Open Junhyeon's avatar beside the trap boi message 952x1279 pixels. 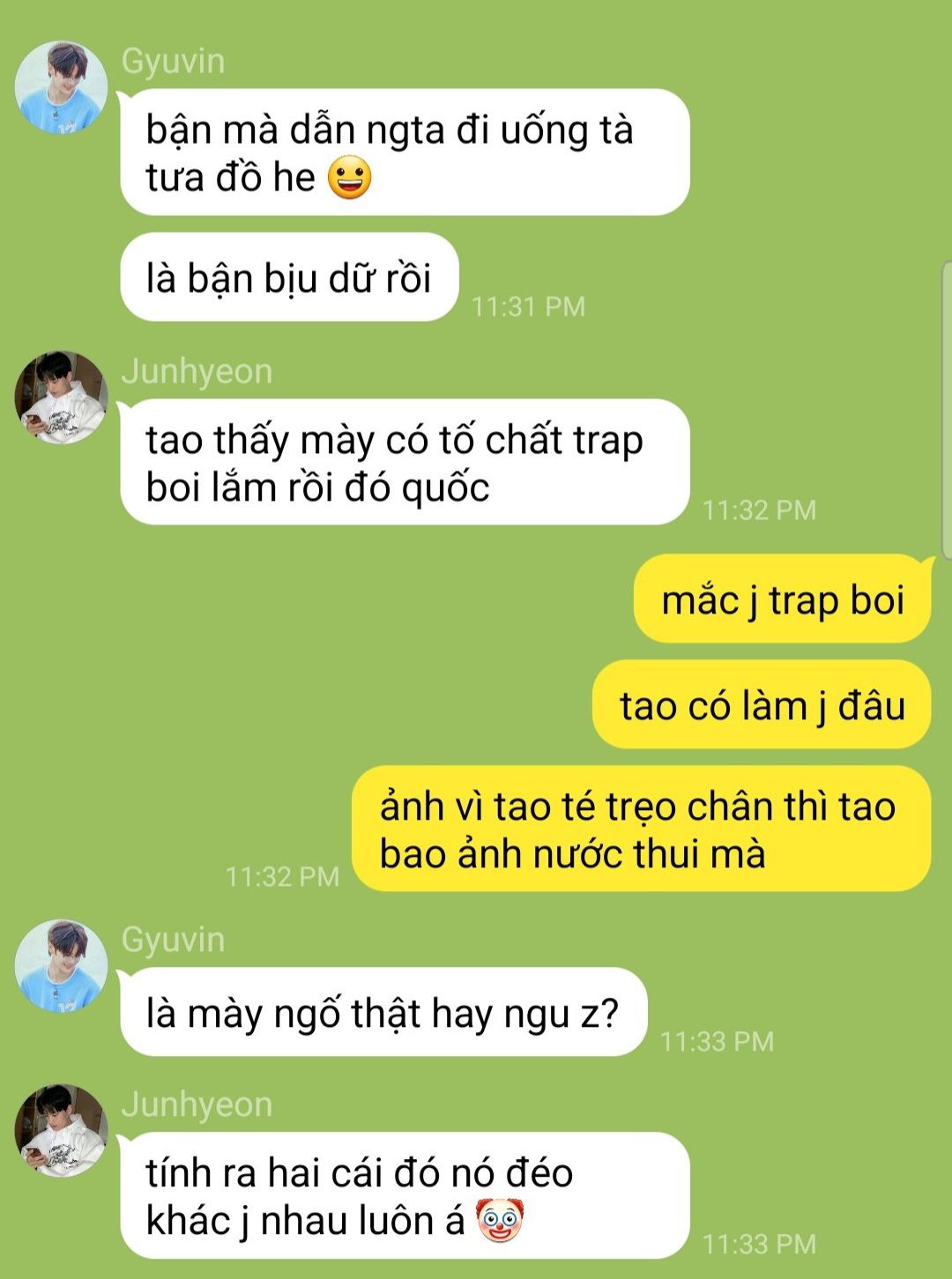pyautogui.click(x=61, y=398)
